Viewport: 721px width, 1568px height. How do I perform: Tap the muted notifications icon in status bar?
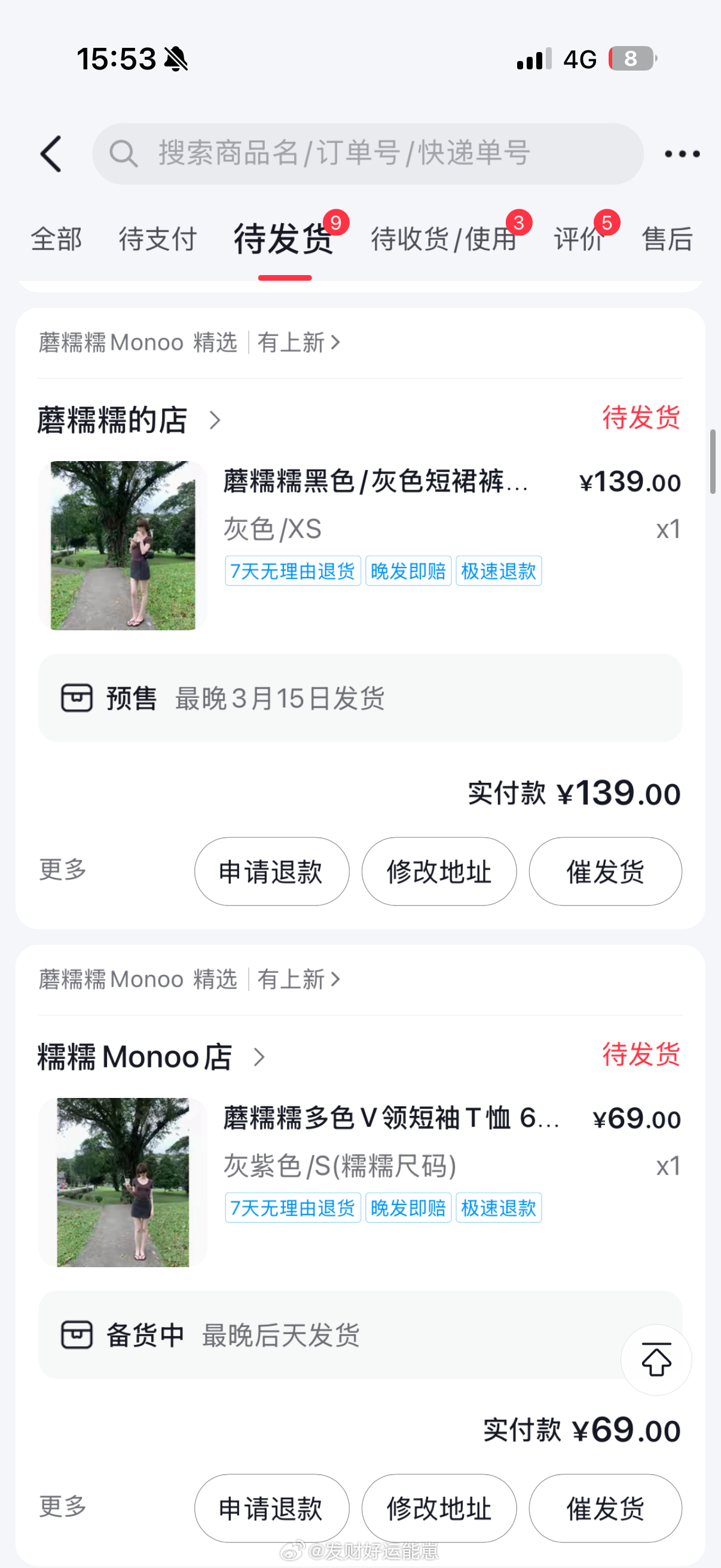[173, 58]
